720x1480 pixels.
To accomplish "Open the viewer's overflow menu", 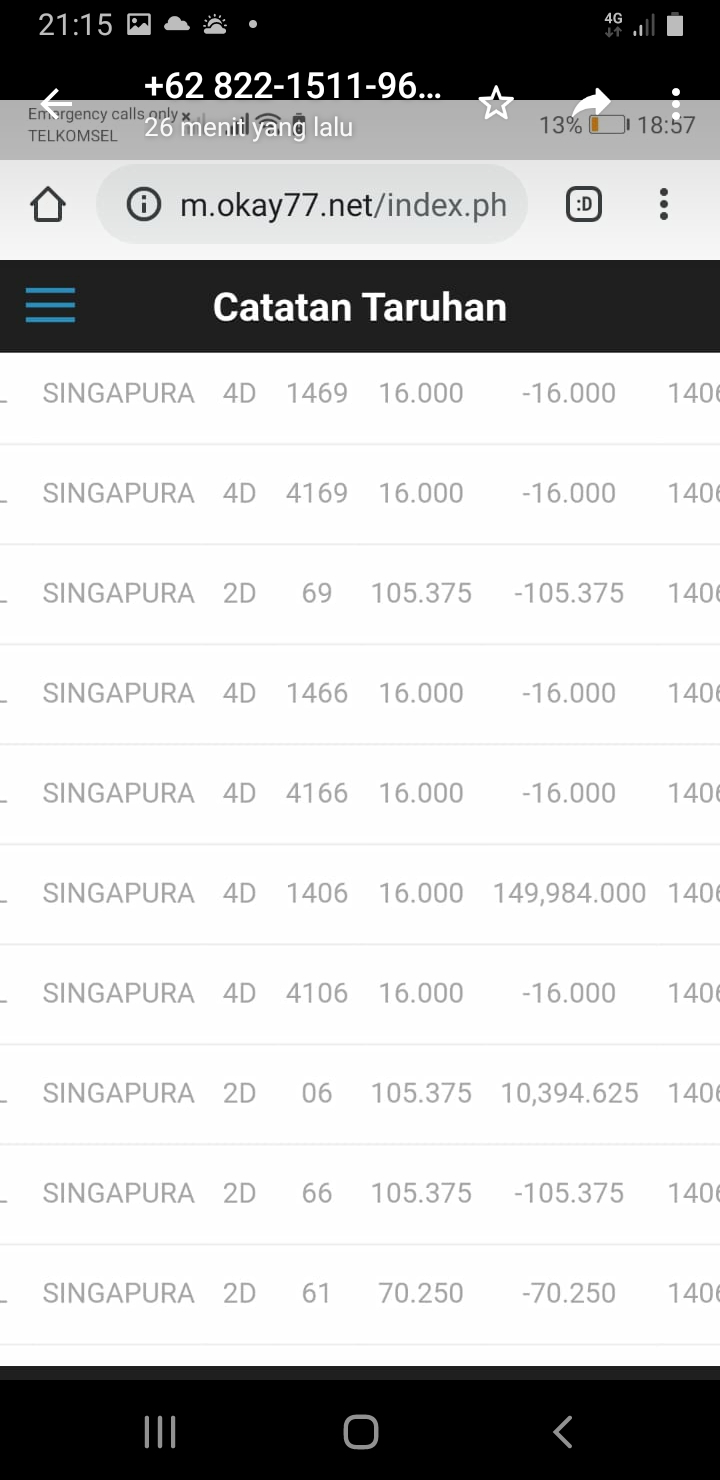I will point(676,104).
